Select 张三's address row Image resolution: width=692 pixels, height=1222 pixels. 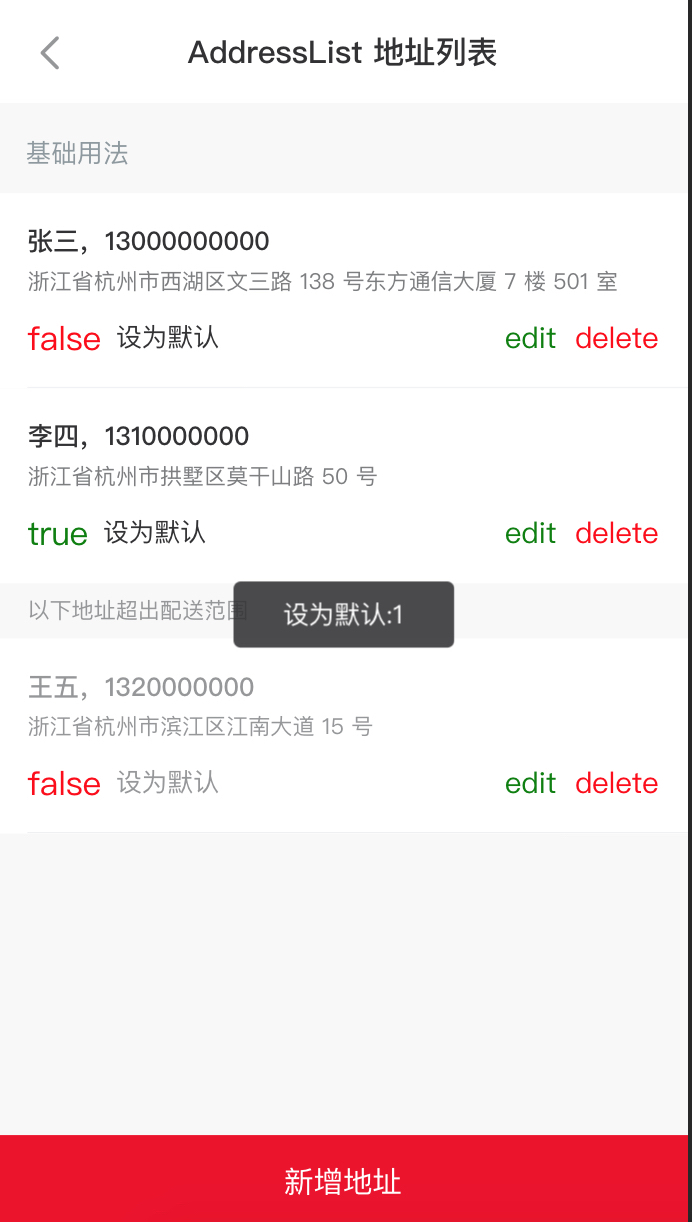coord(322,260)
